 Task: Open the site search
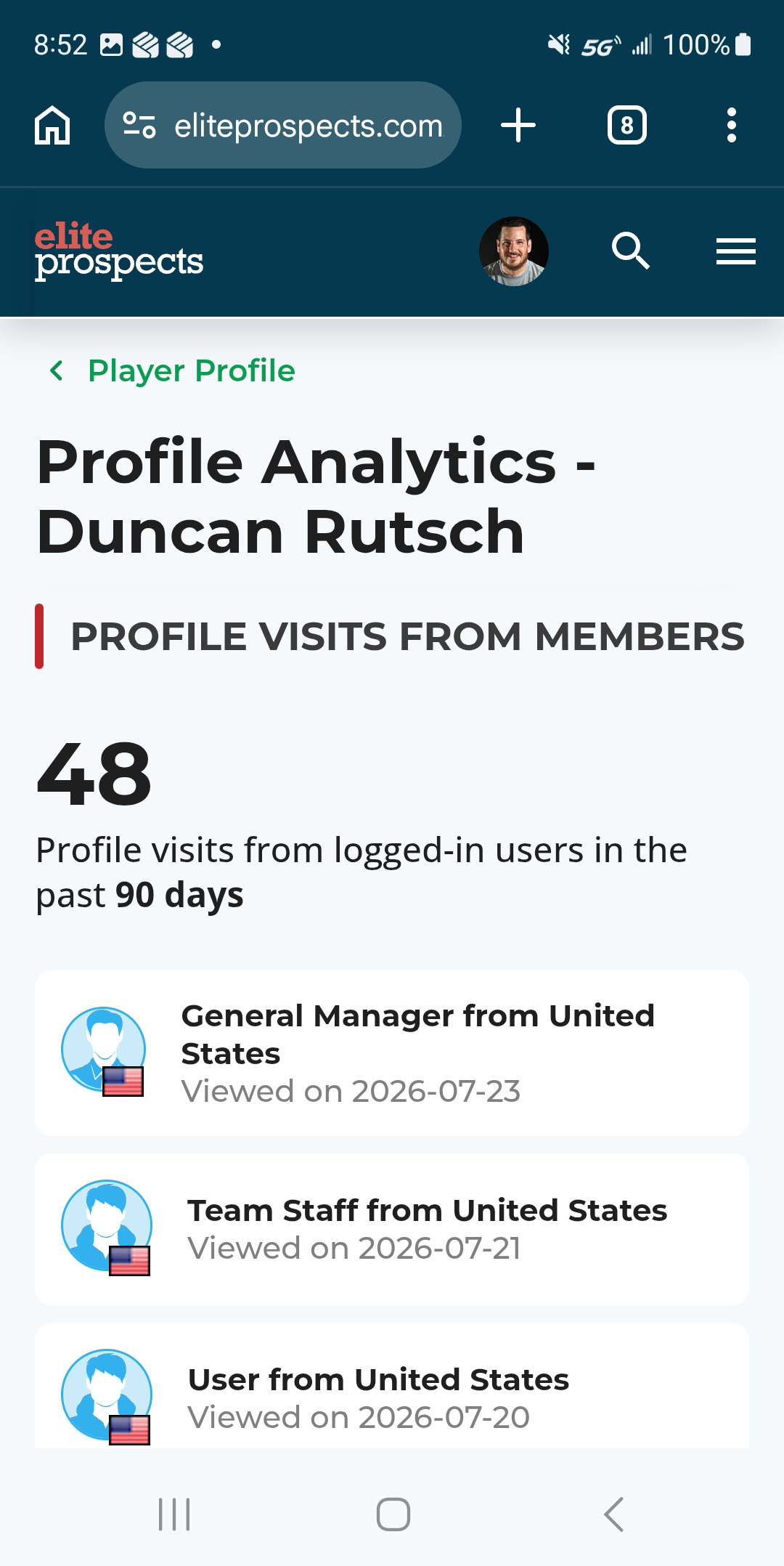[x=630, y=251]
